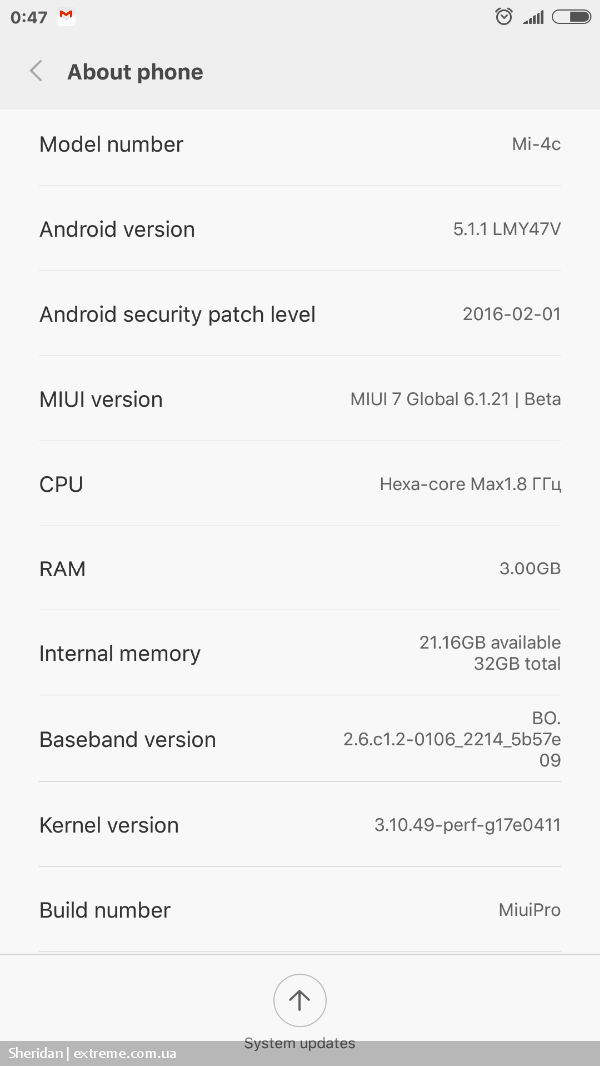Select the Android security patch level row
The image size is (600, 1066).
coord(300,314)
